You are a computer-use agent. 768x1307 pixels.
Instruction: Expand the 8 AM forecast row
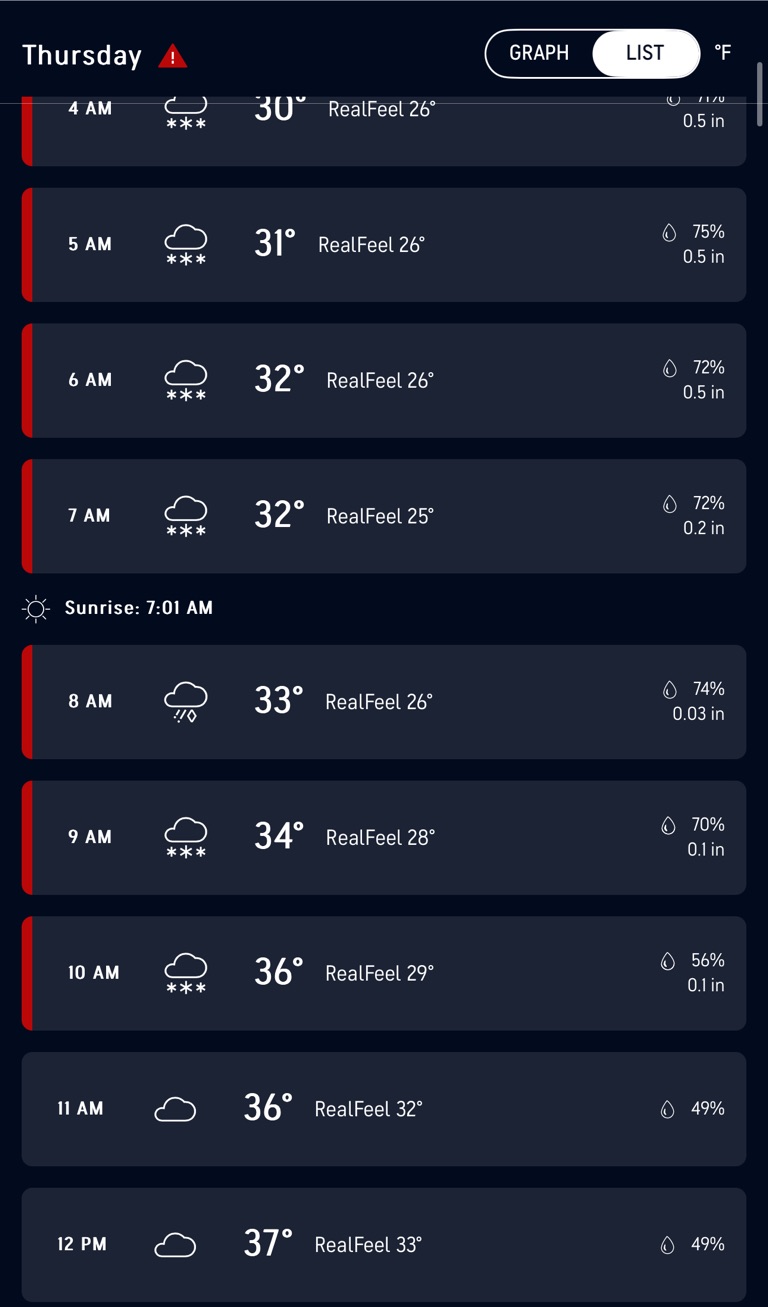click(384, 702)
